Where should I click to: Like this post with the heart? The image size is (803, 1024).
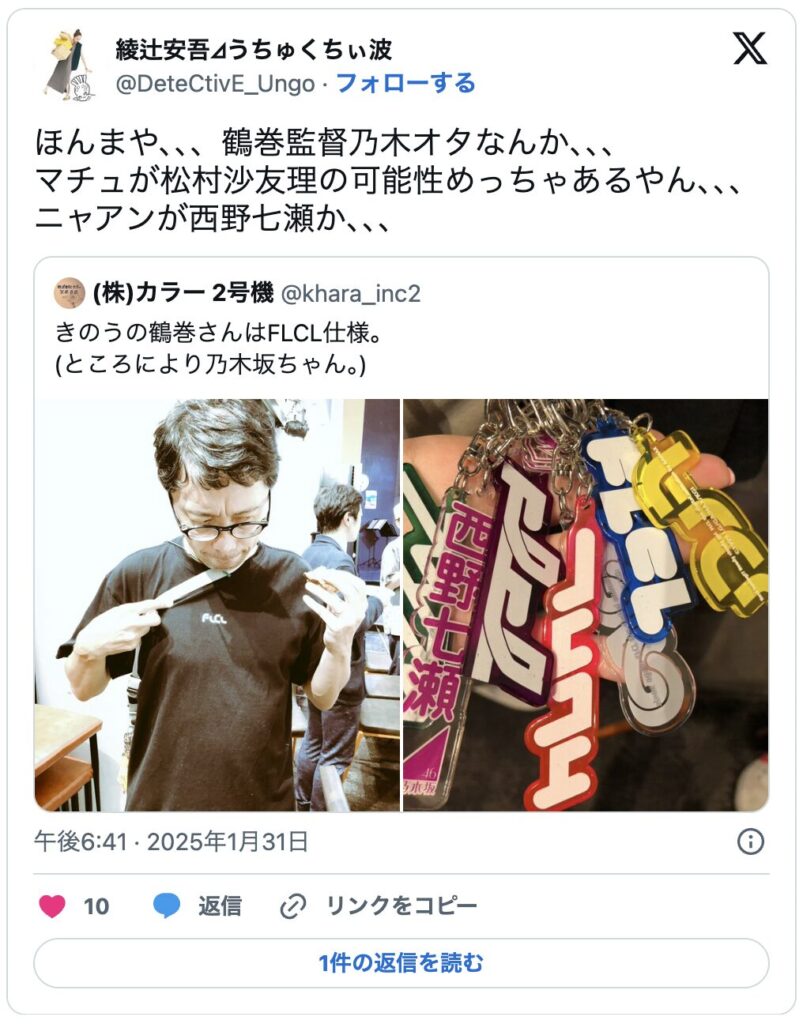click(x=52, y=906)
